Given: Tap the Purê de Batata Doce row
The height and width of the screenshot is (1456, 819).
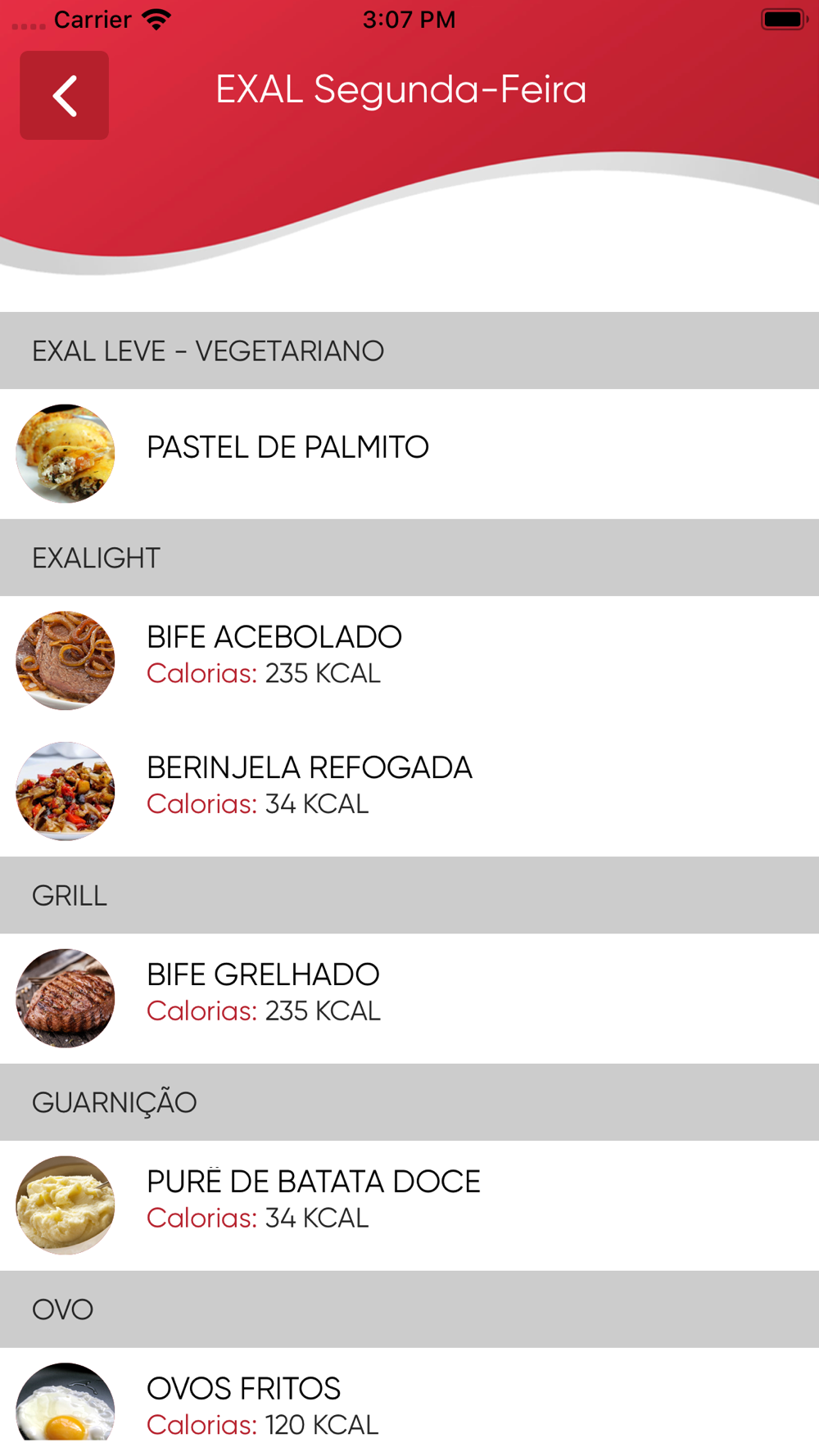Looking at the screenshot, I should (x=409, y=1205).
